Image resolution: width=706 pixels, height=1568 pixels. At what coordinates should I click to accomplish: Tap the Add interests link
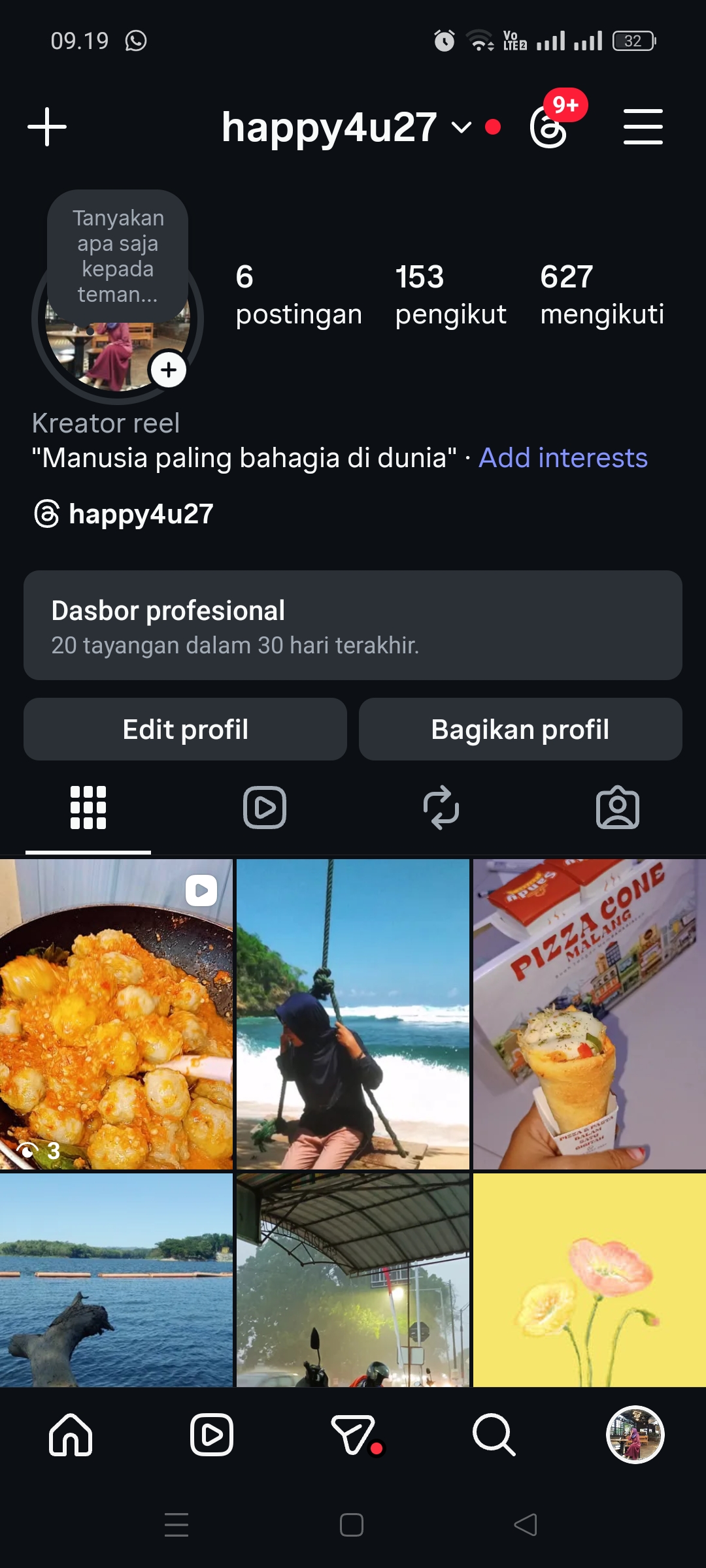click(563, 458)
